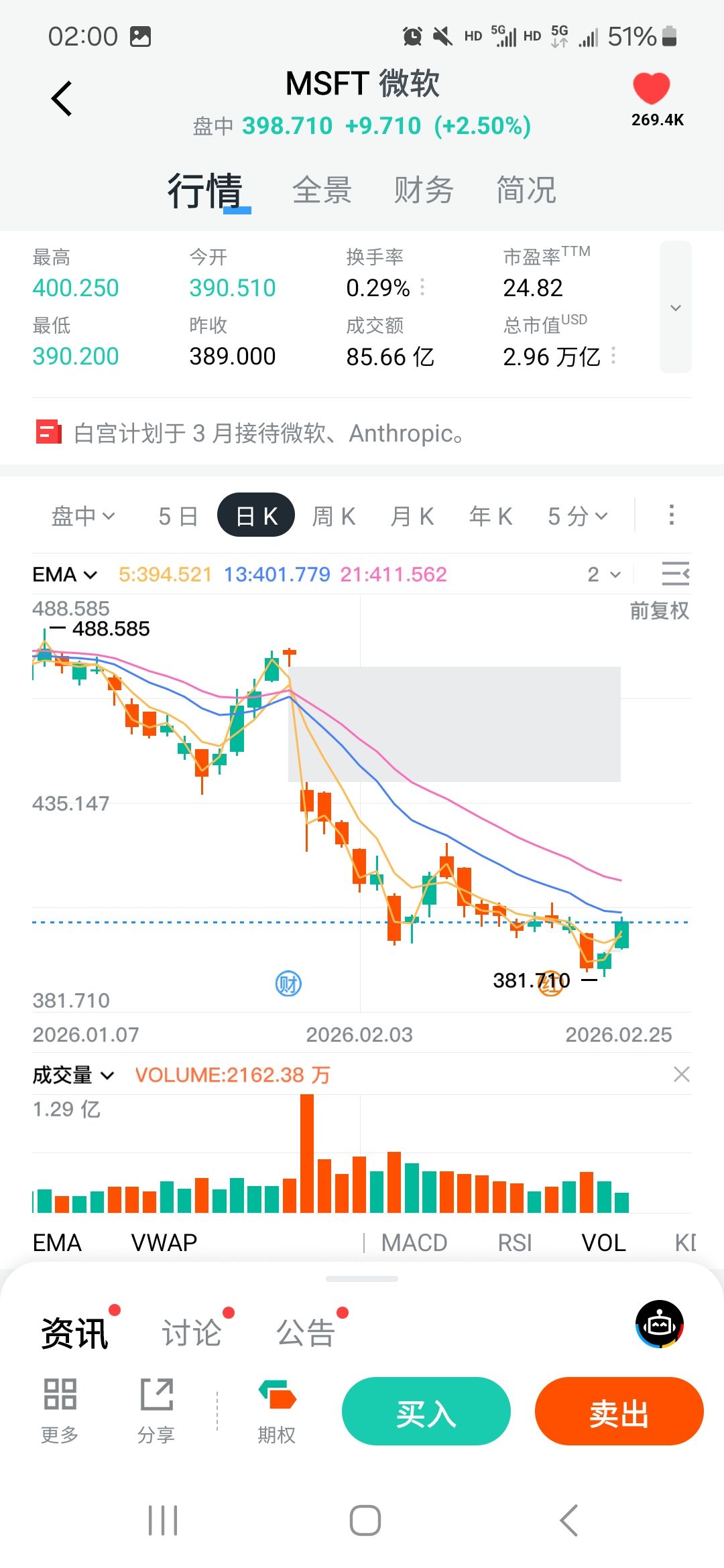Select the MACD indicator
This screenshot has width=724, height=1568.
tap(414, 1243)
